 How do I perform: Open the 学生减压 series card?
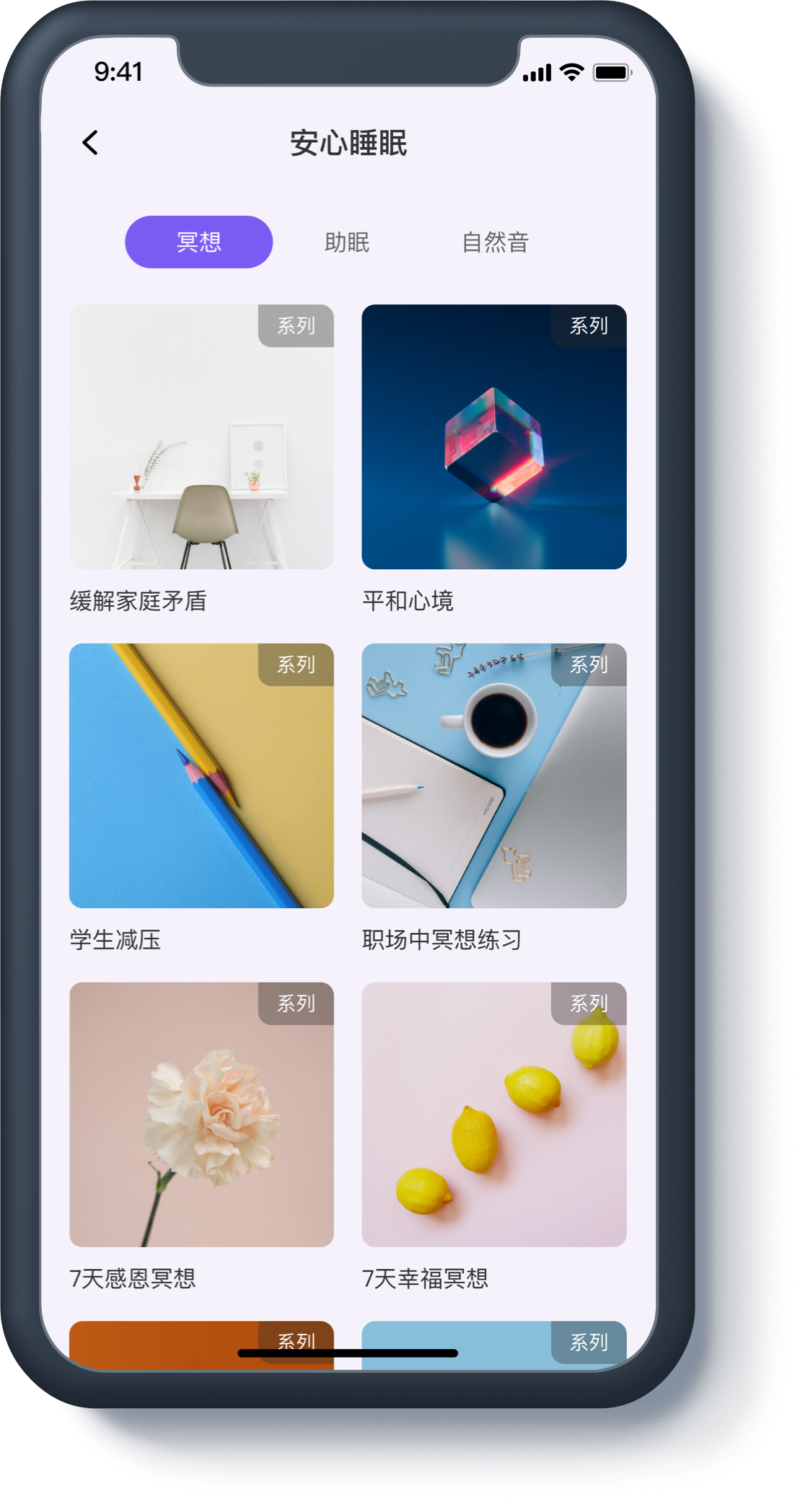tap(201, 776)
